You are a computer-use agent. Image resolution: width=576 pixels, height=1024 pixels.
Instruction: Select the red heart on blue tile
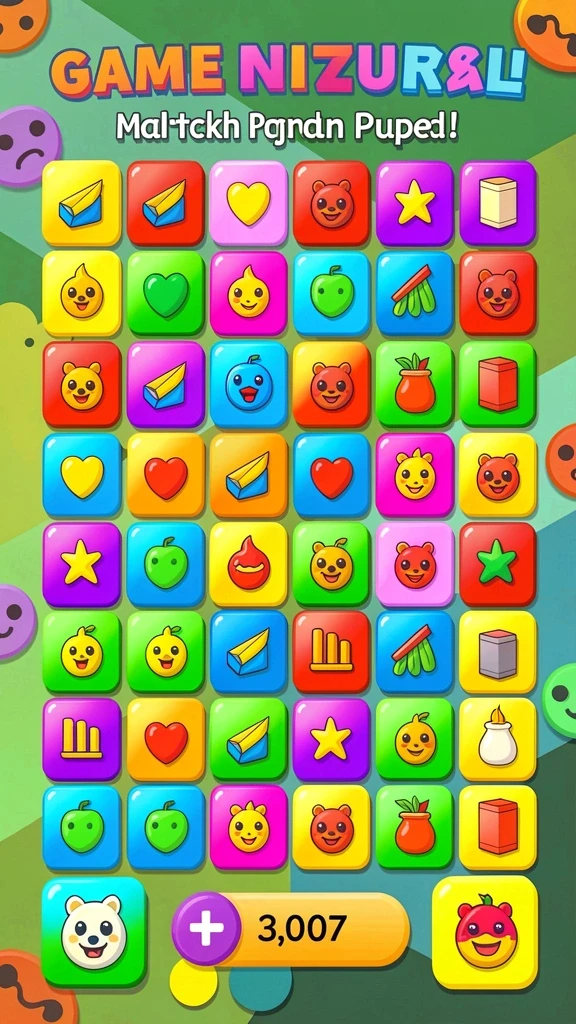coord(331,475)
